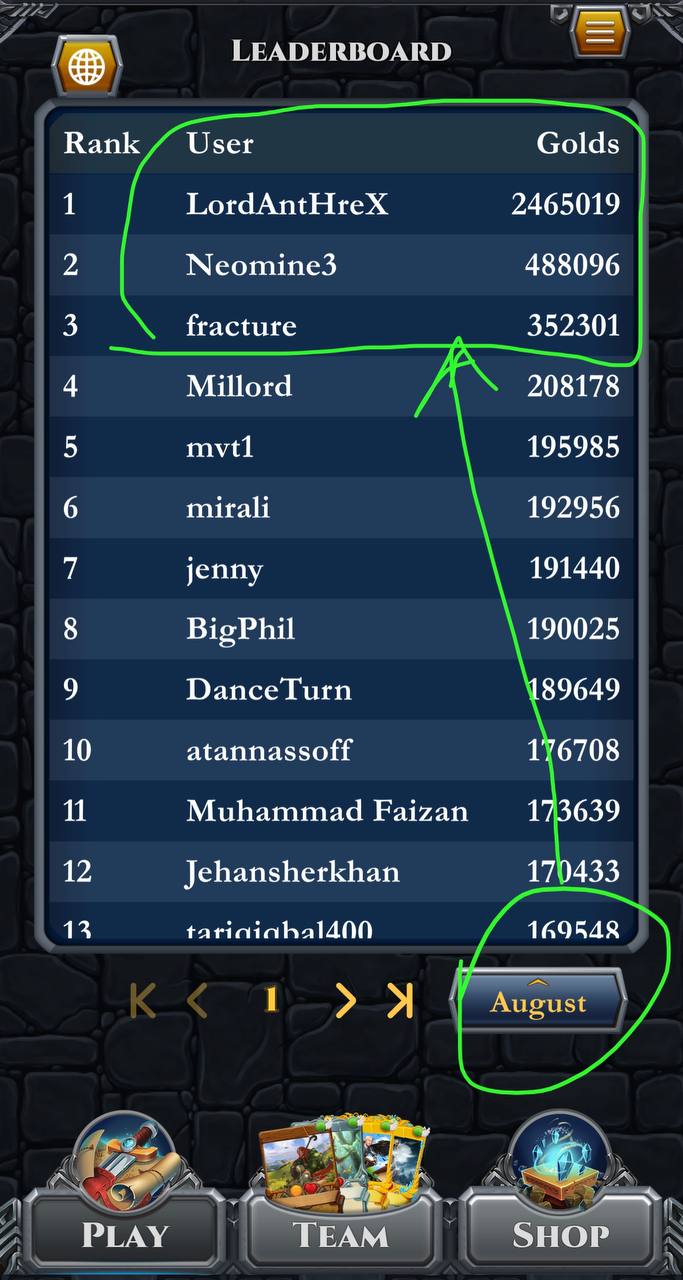Expand the August month selector

539,1000
